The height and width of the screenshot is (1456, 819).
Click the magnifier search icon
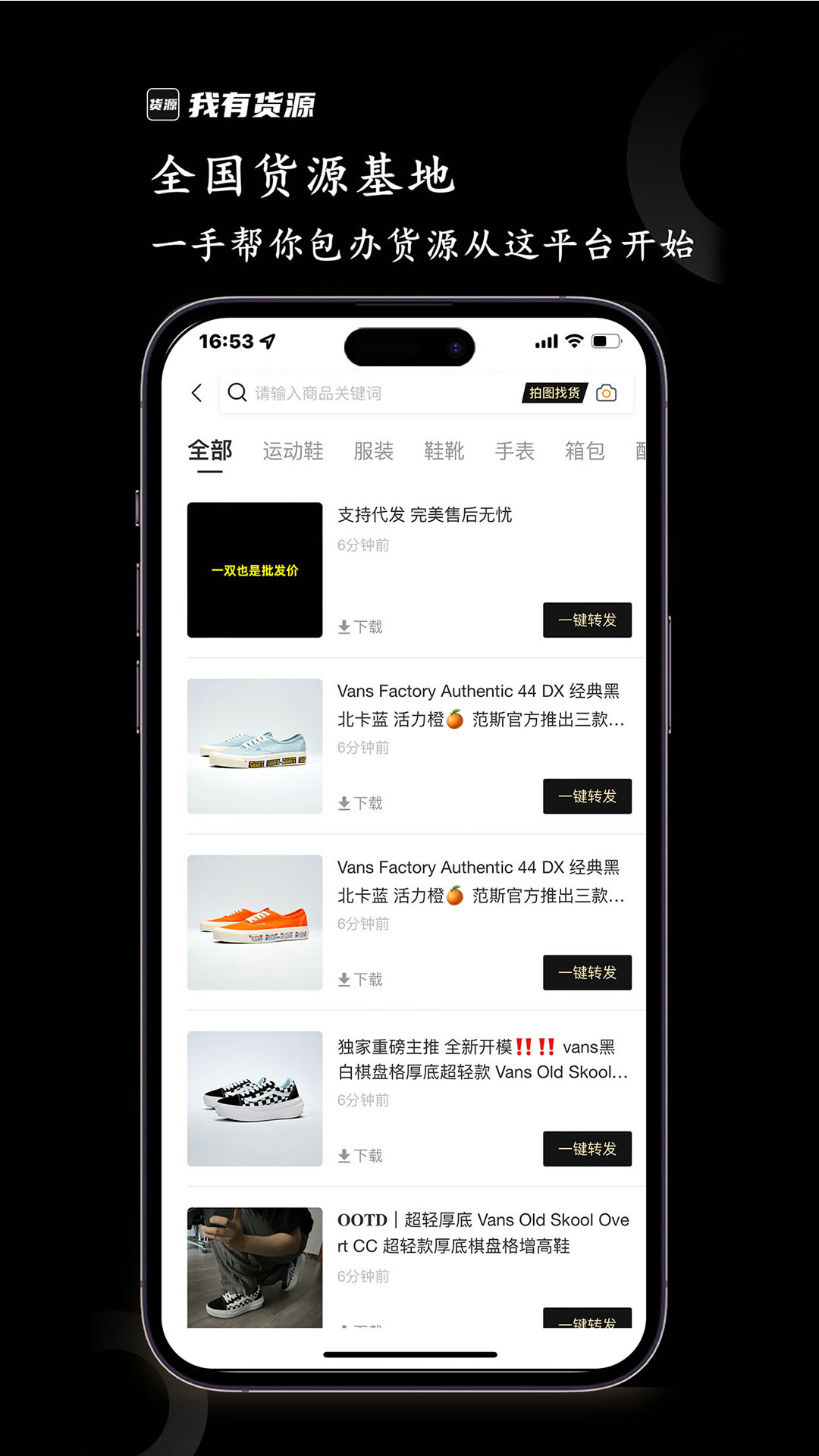pyautogui.click(x=238, y=393)
